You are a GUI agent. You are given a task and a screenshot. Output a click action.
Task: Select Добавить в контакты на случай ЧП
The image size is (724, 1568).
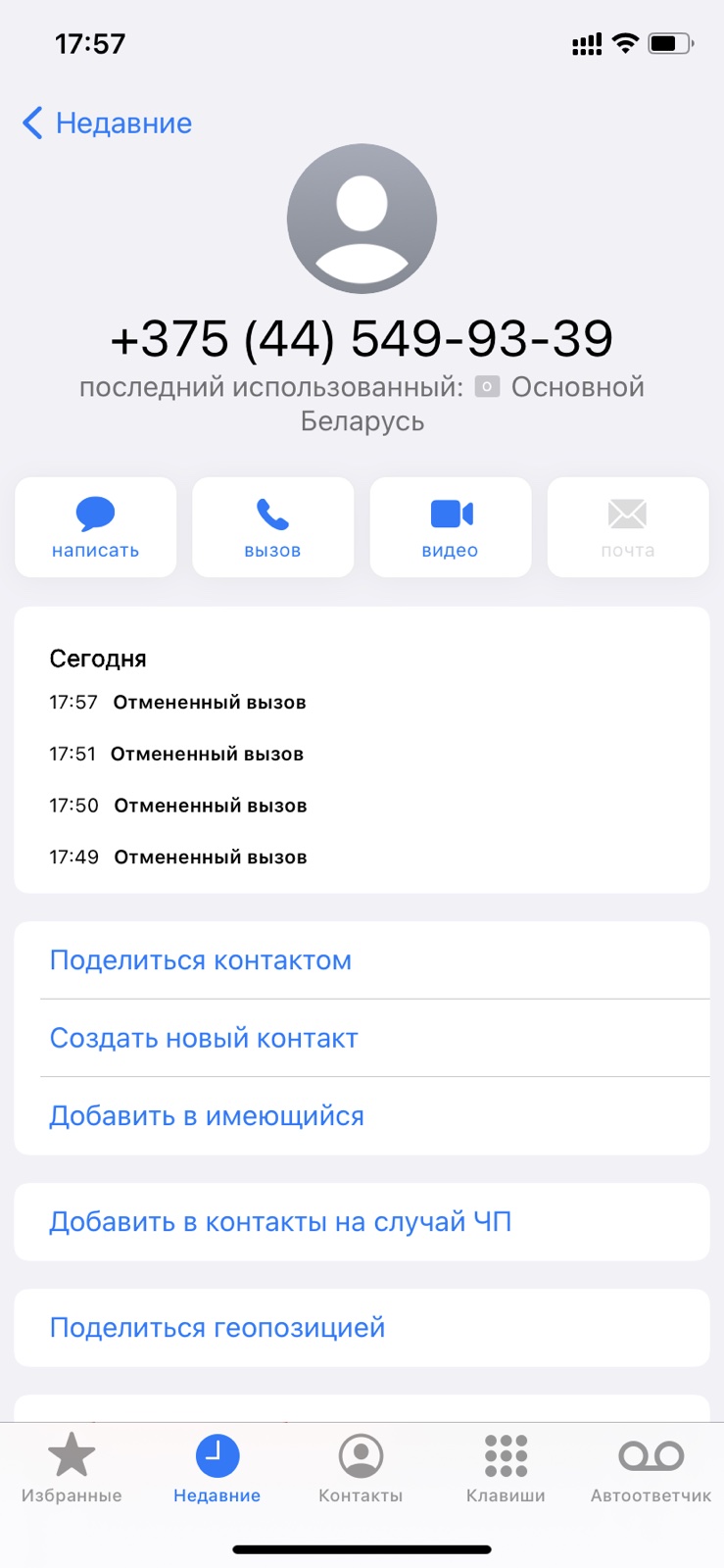[280, 1221]
